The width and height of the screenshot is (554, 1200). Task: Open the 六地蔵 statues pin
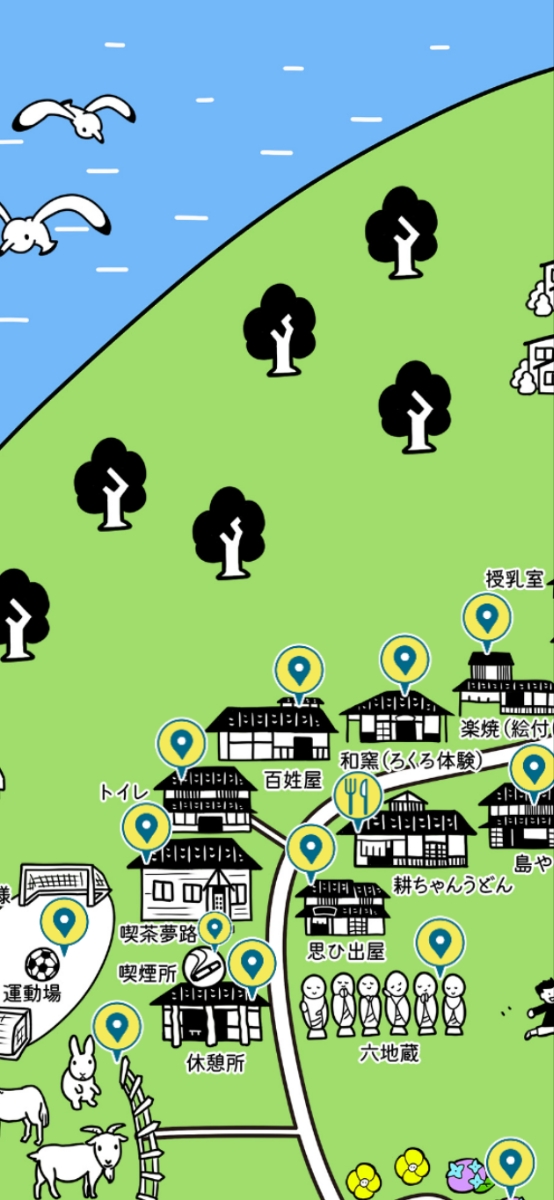pyautogui.click(x=440, y=946)
